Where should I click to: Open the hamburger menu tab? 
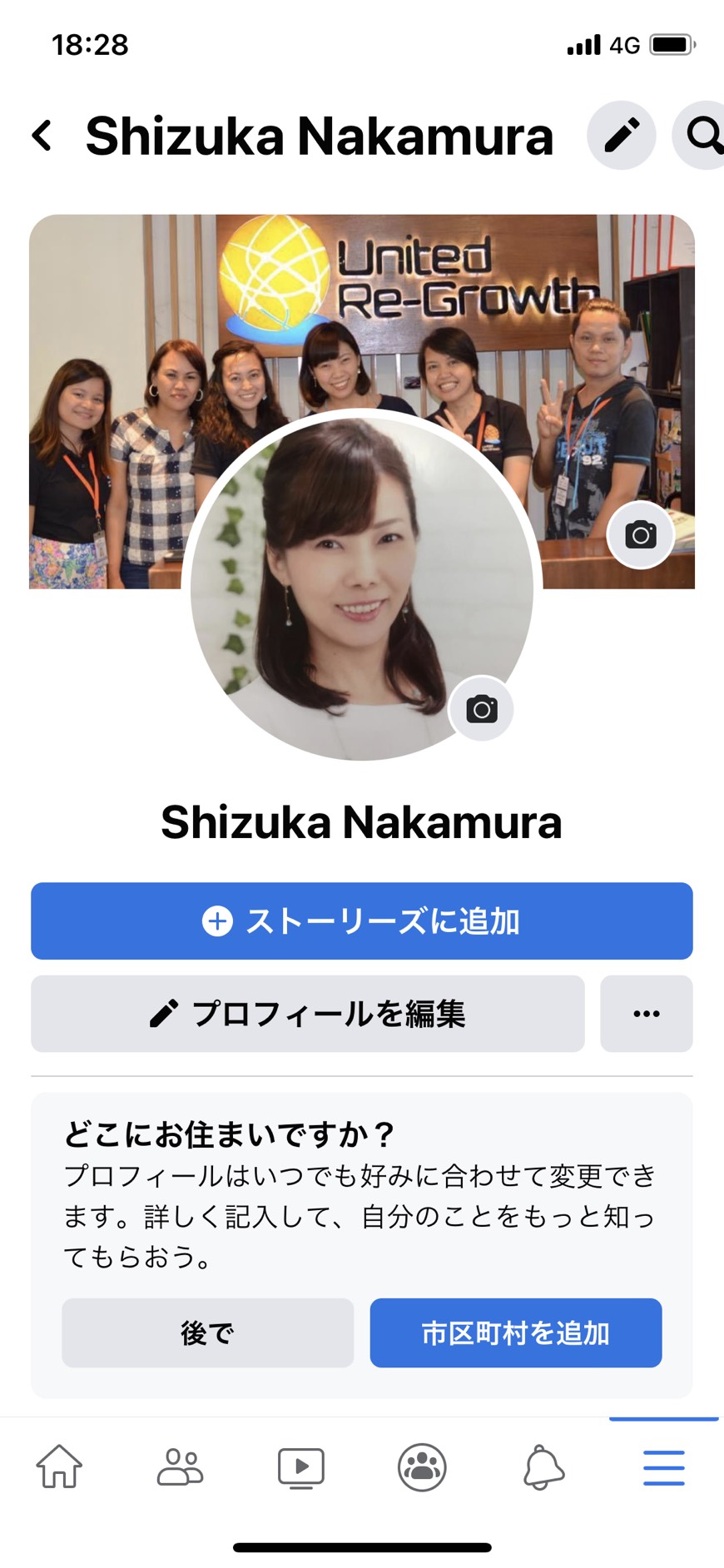tap(664, 1466)
